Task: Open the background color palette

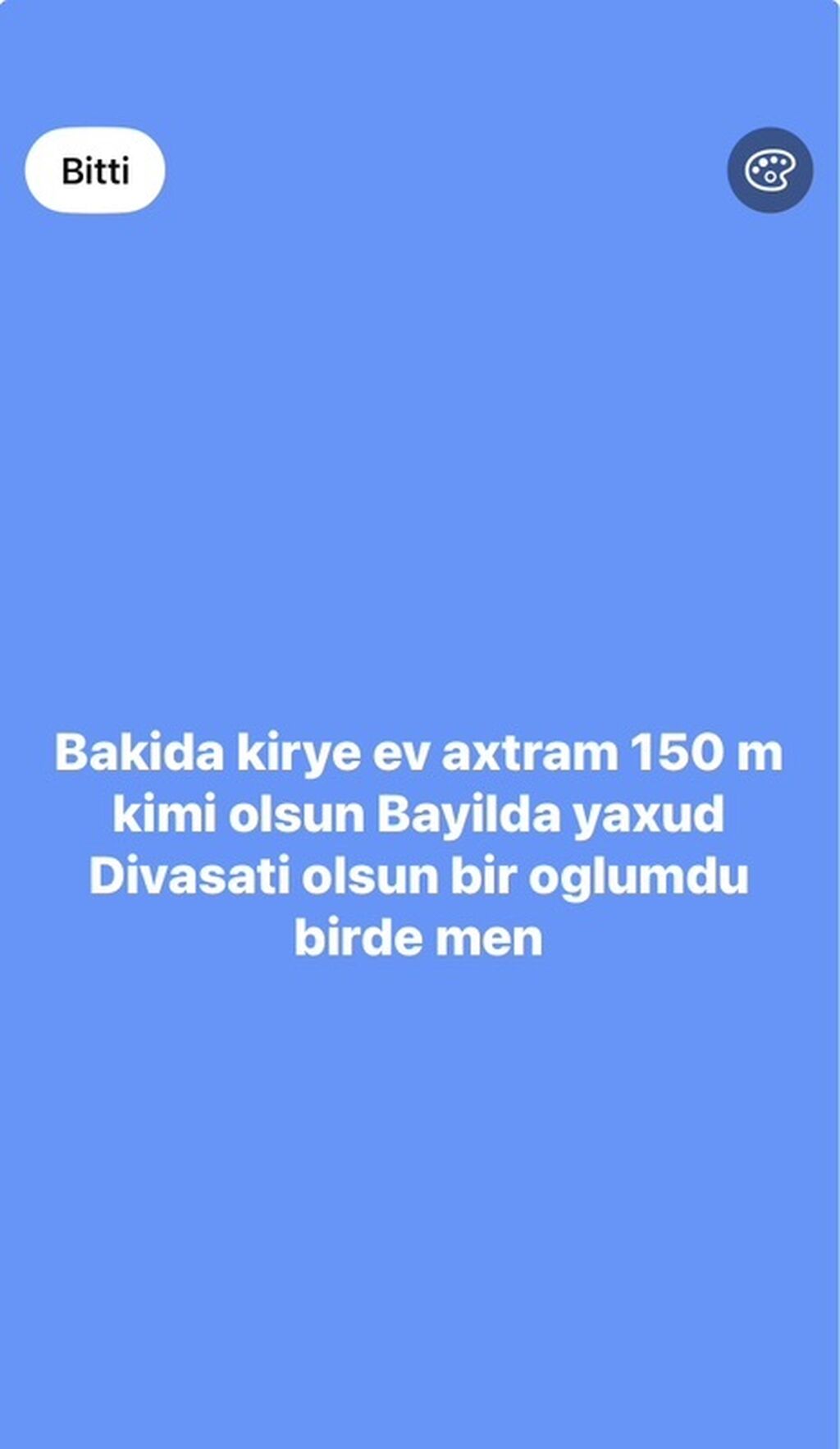Action: [x=769, y=171]
